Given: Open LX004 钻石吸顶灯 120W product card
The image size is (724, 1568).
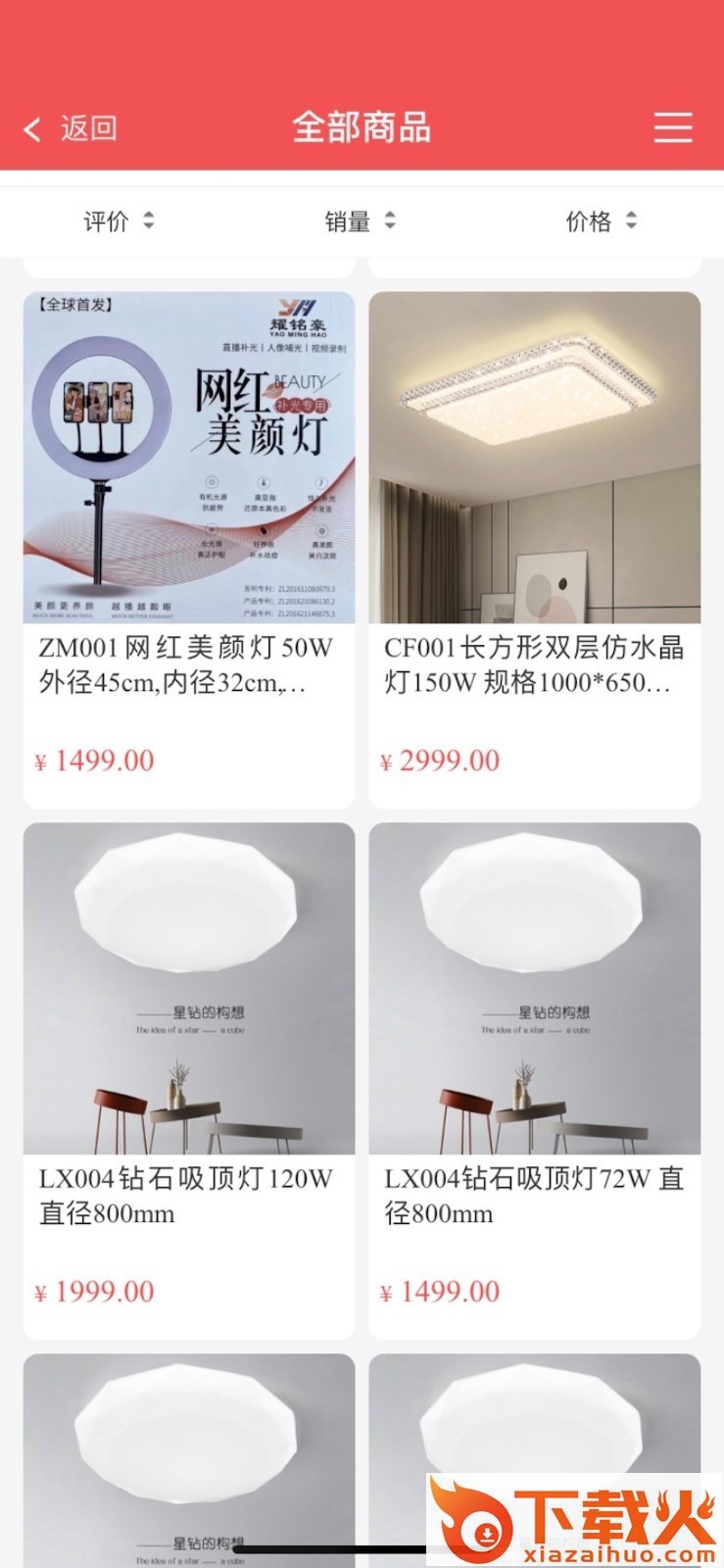Looking at the screenshot, I should coord(189,1078).
